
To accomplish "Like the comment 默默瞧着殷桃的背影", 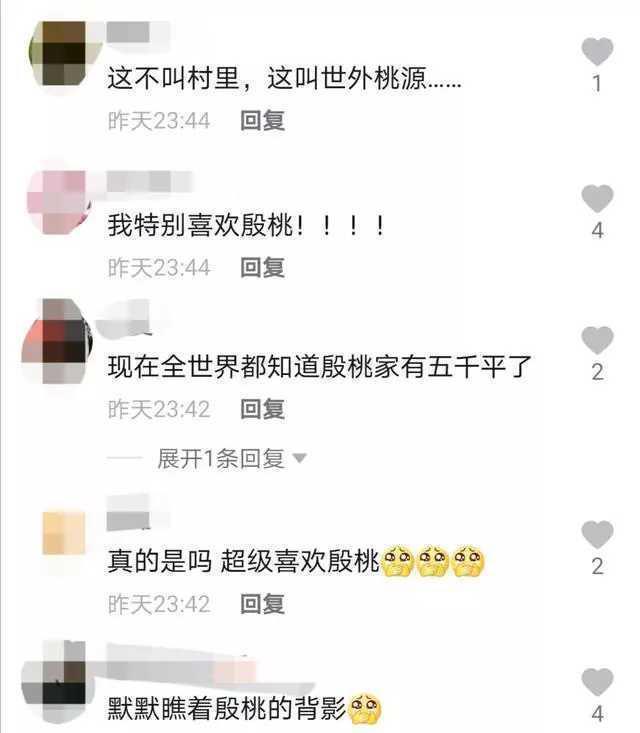I will tap(597, 682).
